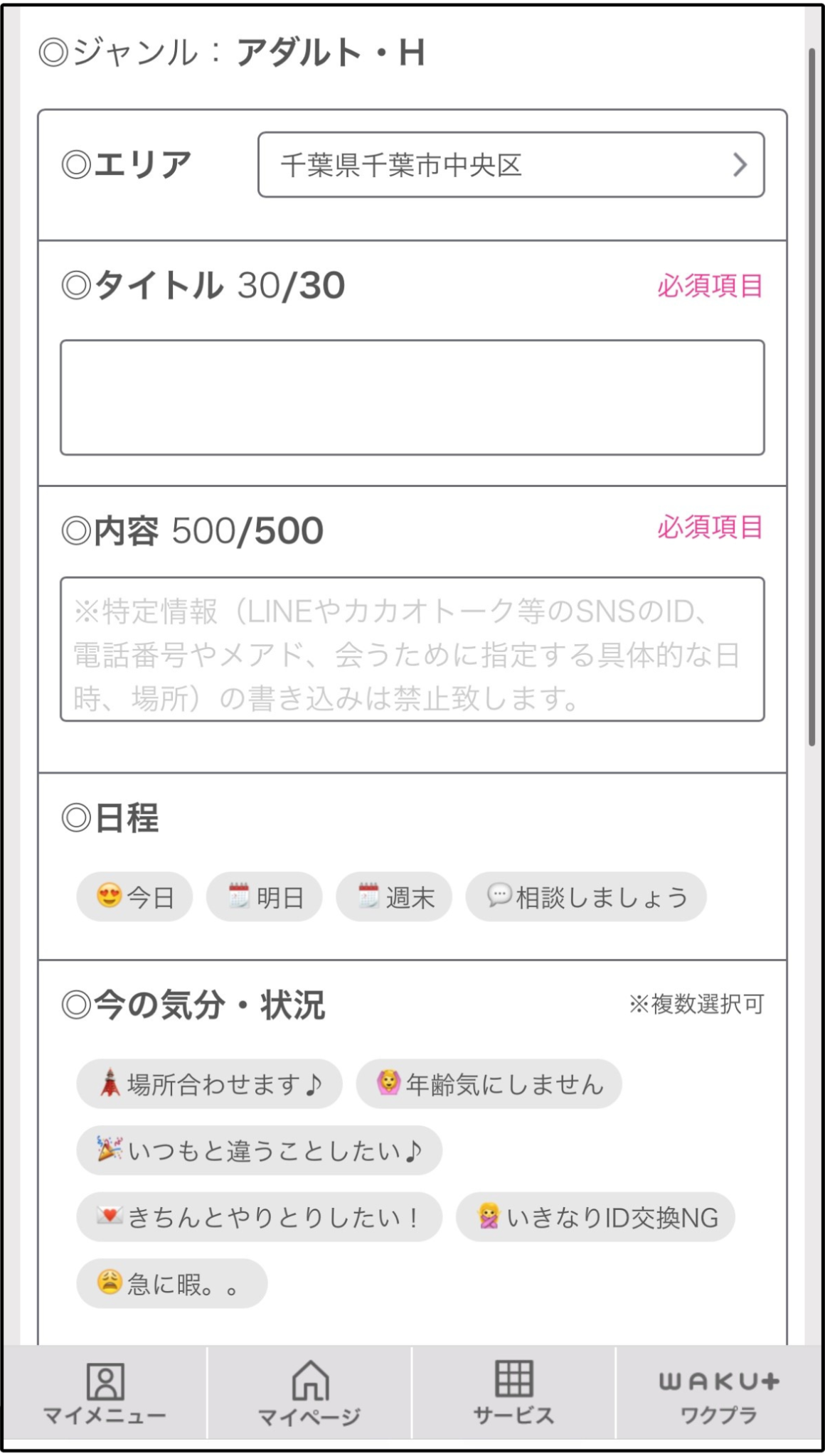Select the 今日 schedule chip
825x1456 pixels.
pyautogui.click(x=135, y=897)
